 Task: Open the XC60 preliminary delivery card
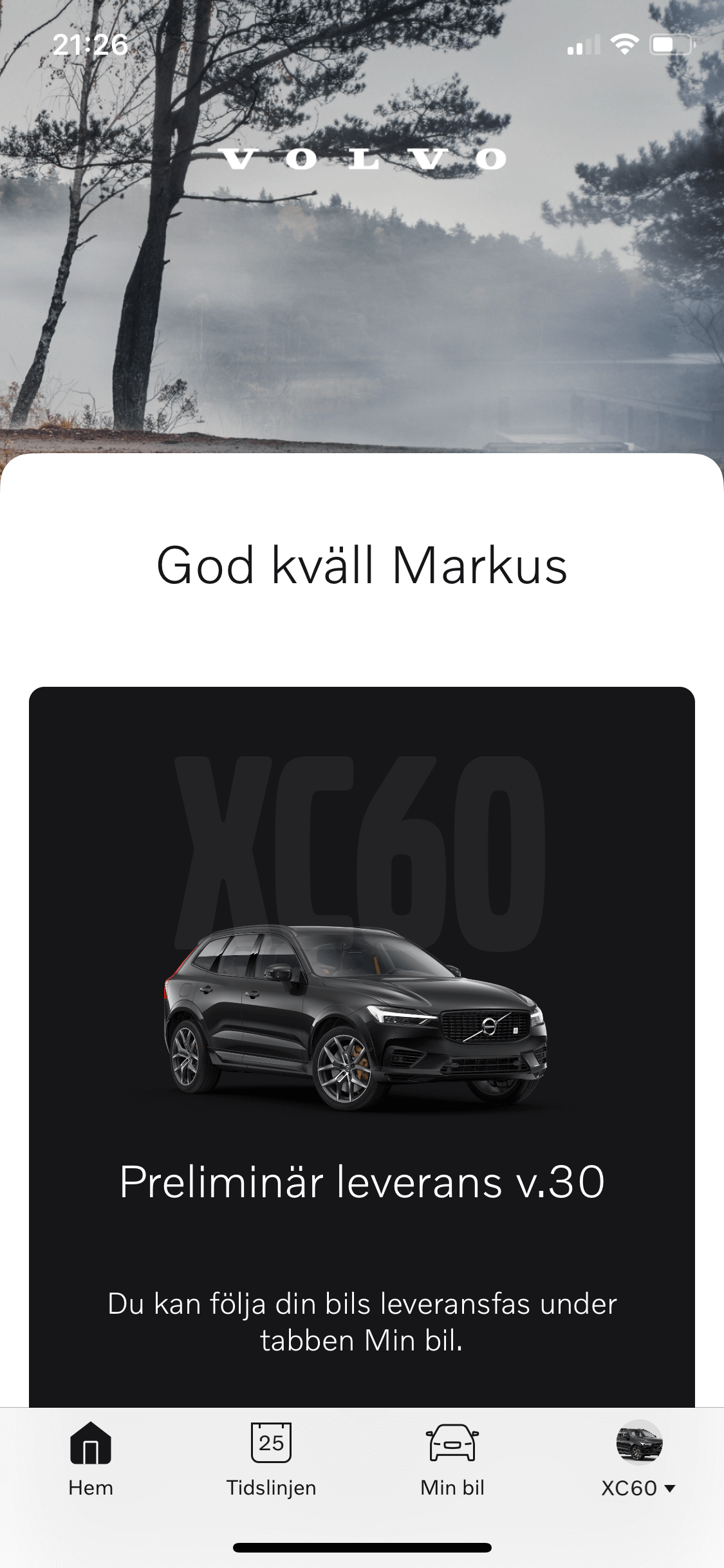362,1043
